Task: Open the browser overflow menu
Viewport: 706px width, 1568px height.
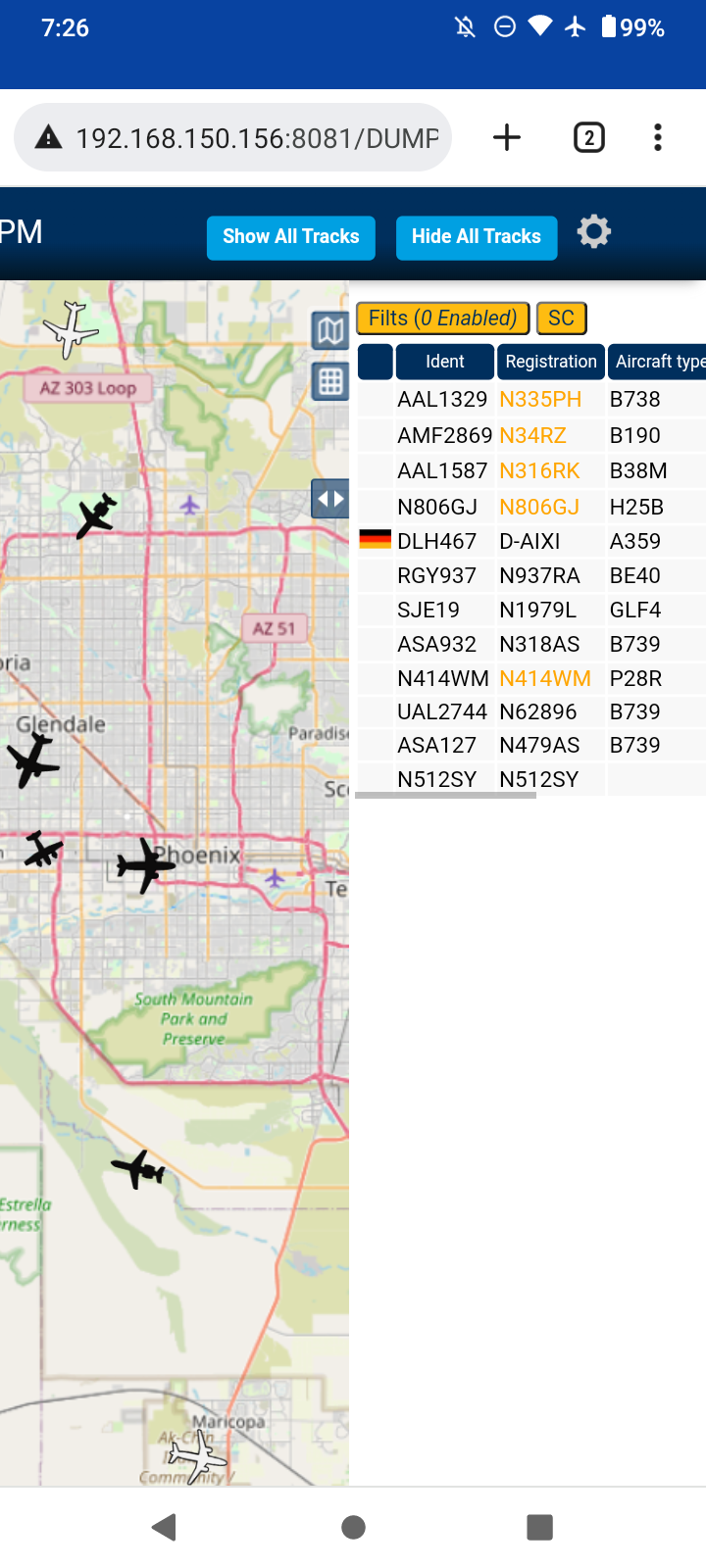Action: (x=658, y=138)
